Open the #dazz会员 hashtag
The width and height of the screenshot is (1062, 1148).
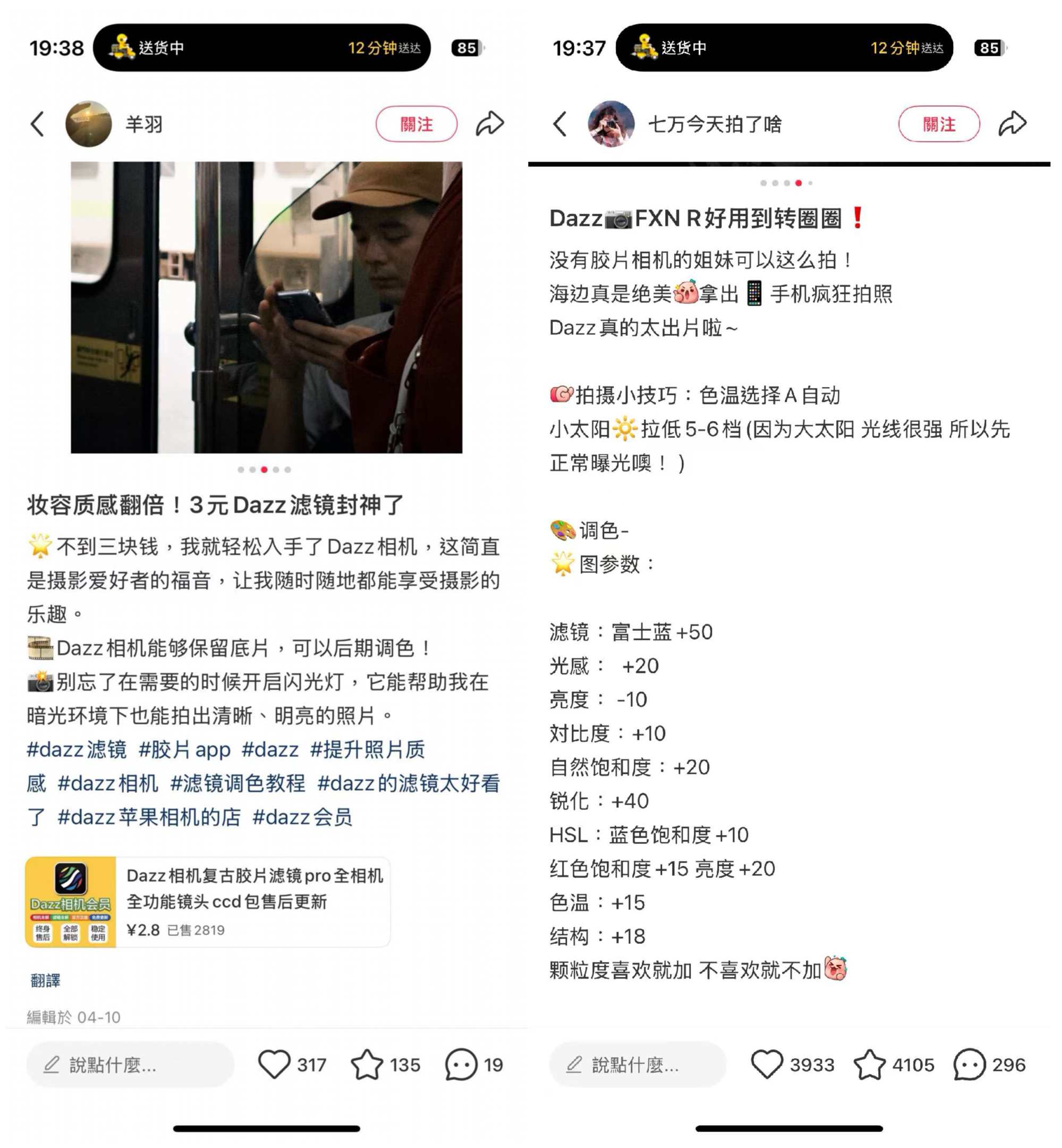[x=302, y=817]
